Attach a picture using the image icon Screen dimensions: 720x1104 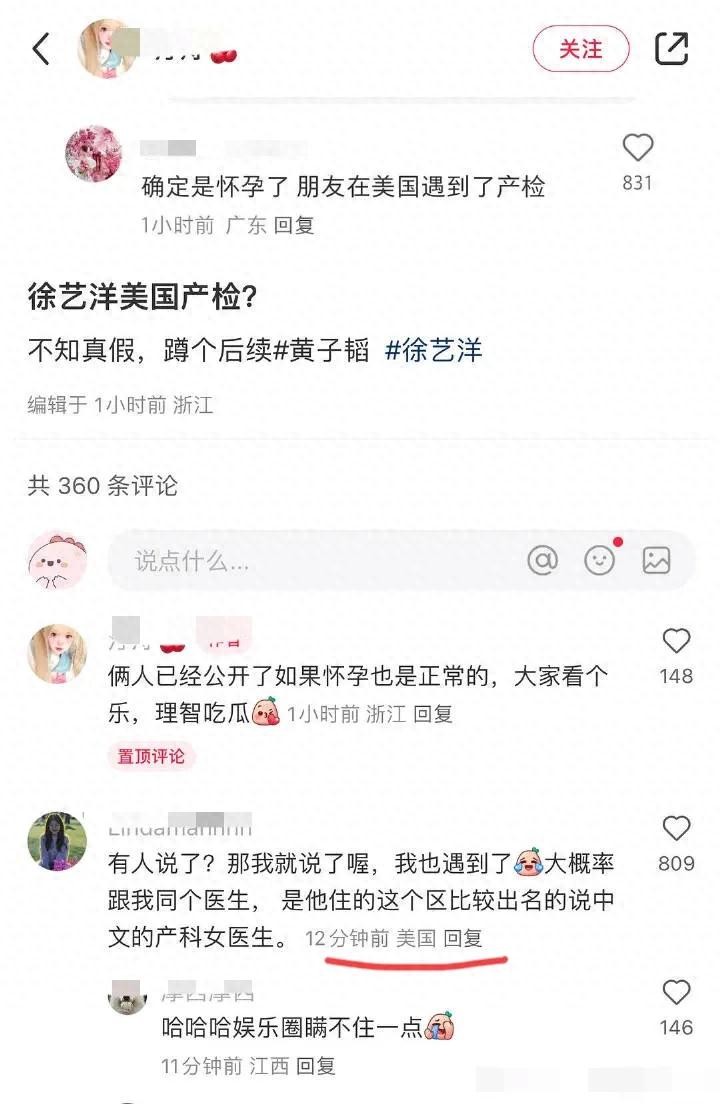pos(656,560)
